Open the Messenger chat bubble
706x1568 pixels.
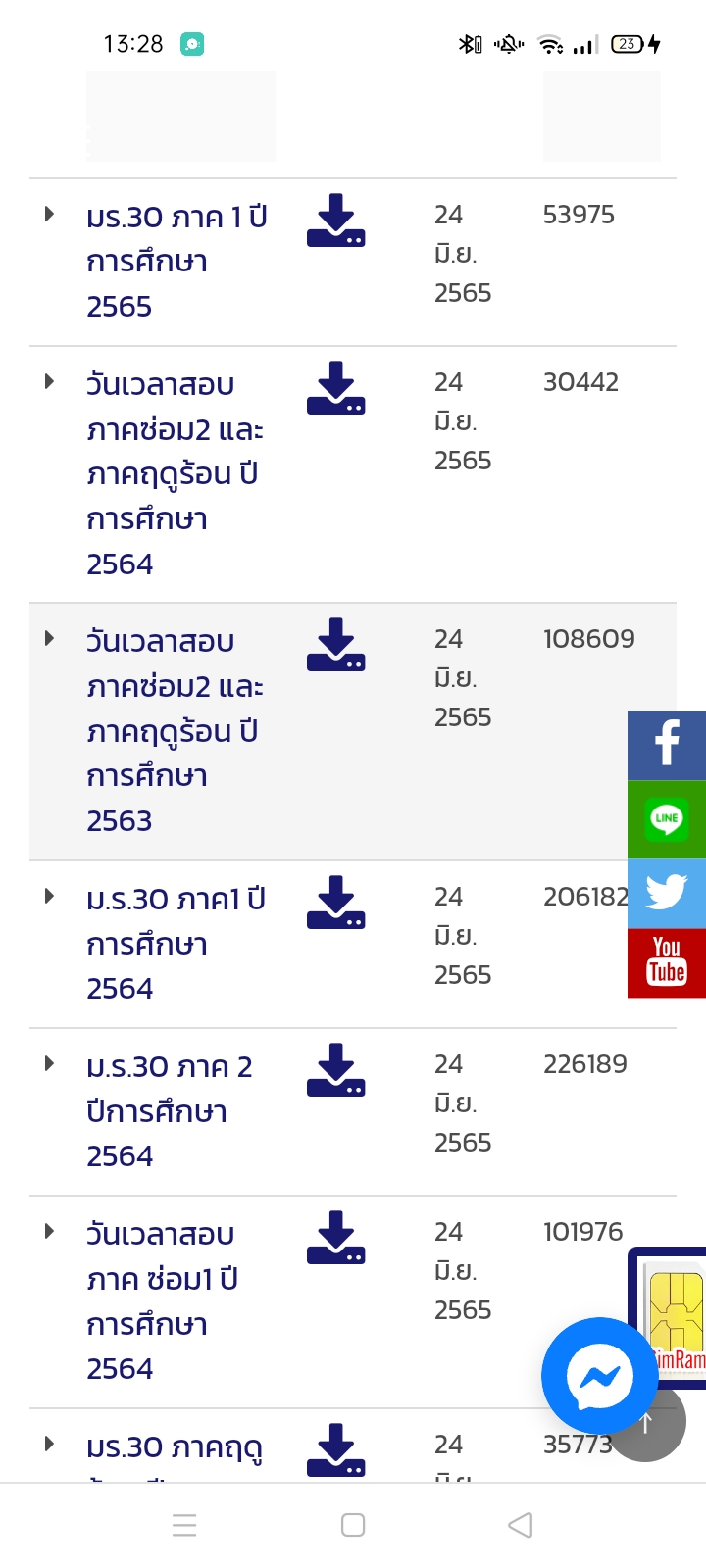tap(600, 1376)
